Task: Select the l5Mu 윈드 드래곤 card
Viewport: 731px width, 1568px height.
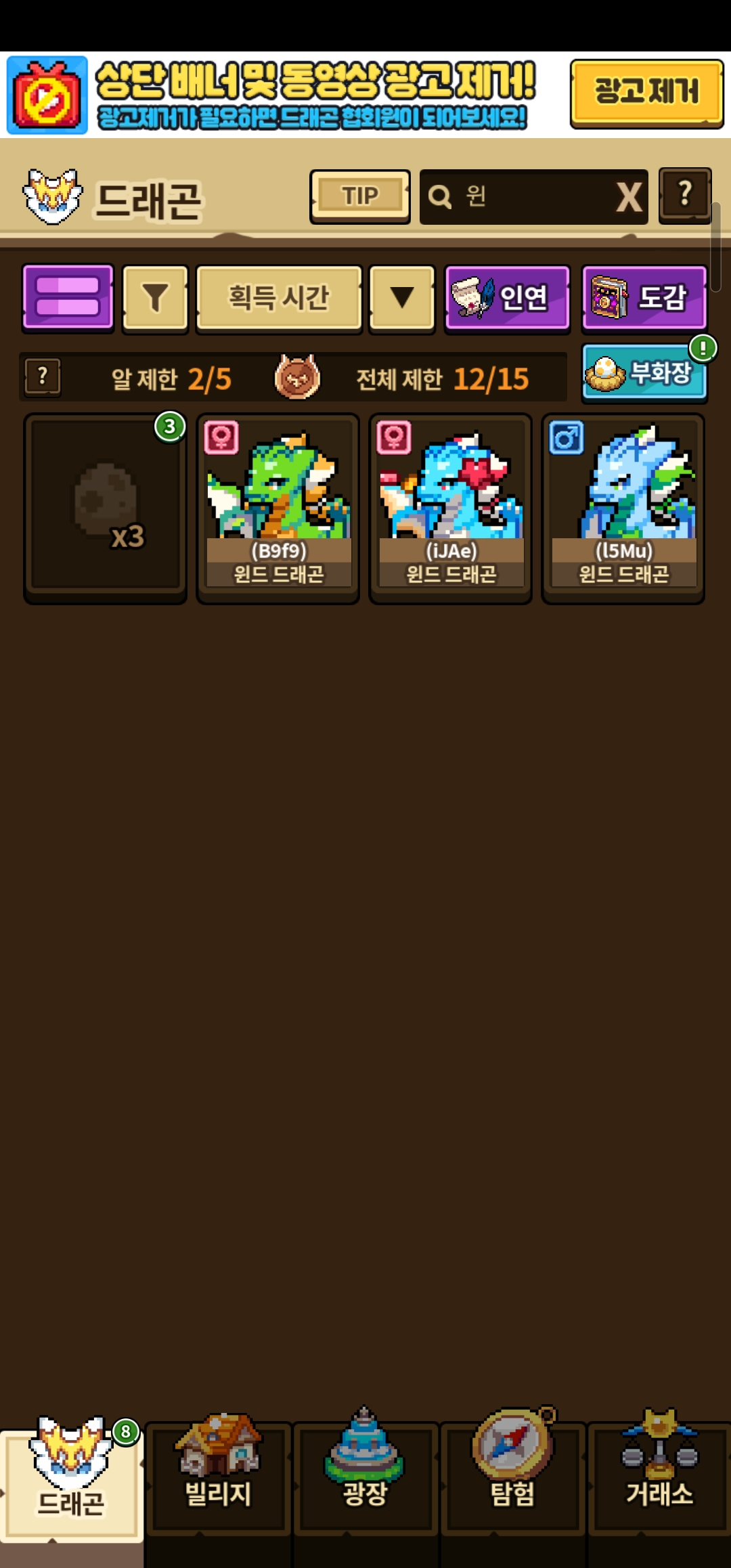Action: click(623, 508)
